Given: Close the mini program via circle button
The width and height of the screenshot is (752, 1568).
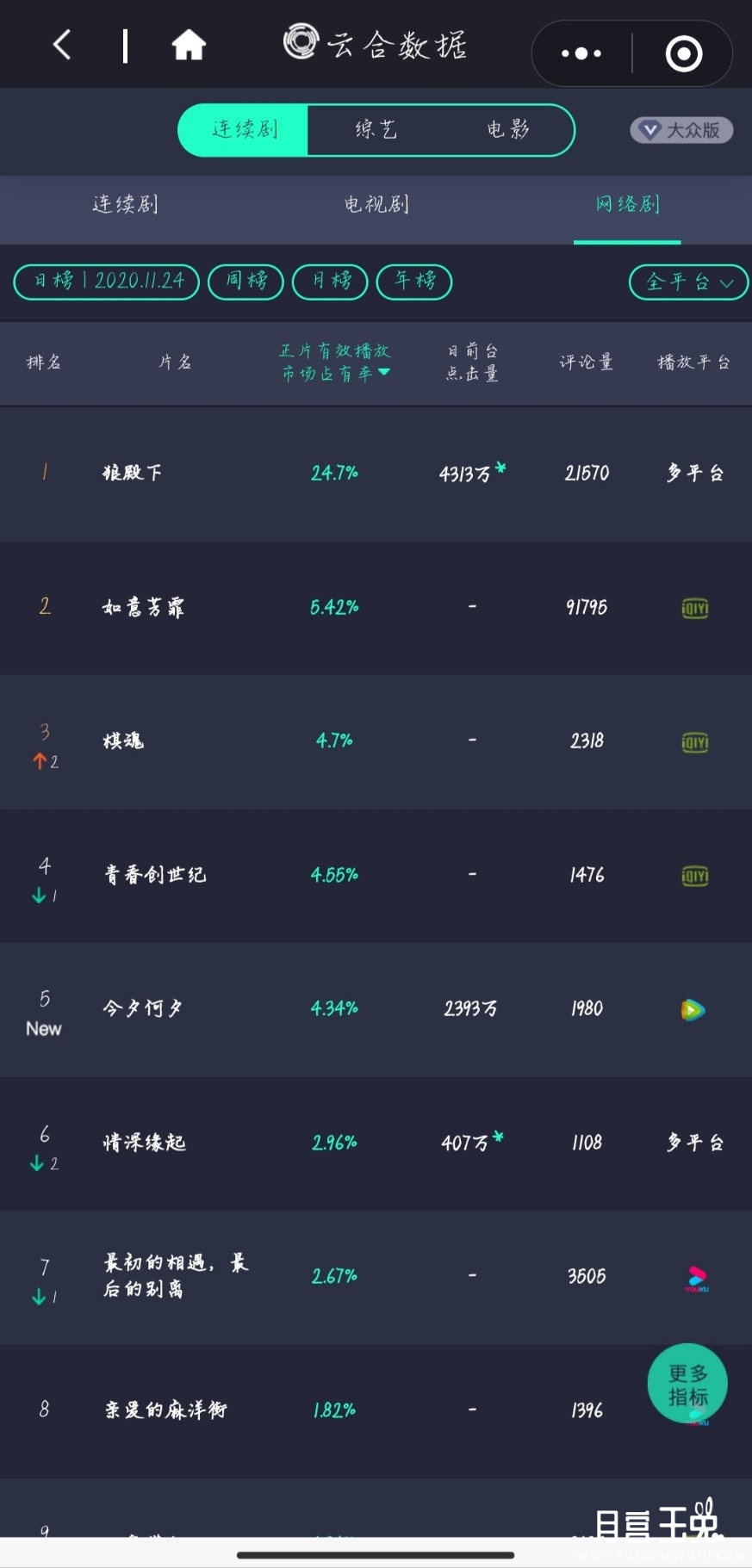Looking at the screenshot, I should pos(684,53).
